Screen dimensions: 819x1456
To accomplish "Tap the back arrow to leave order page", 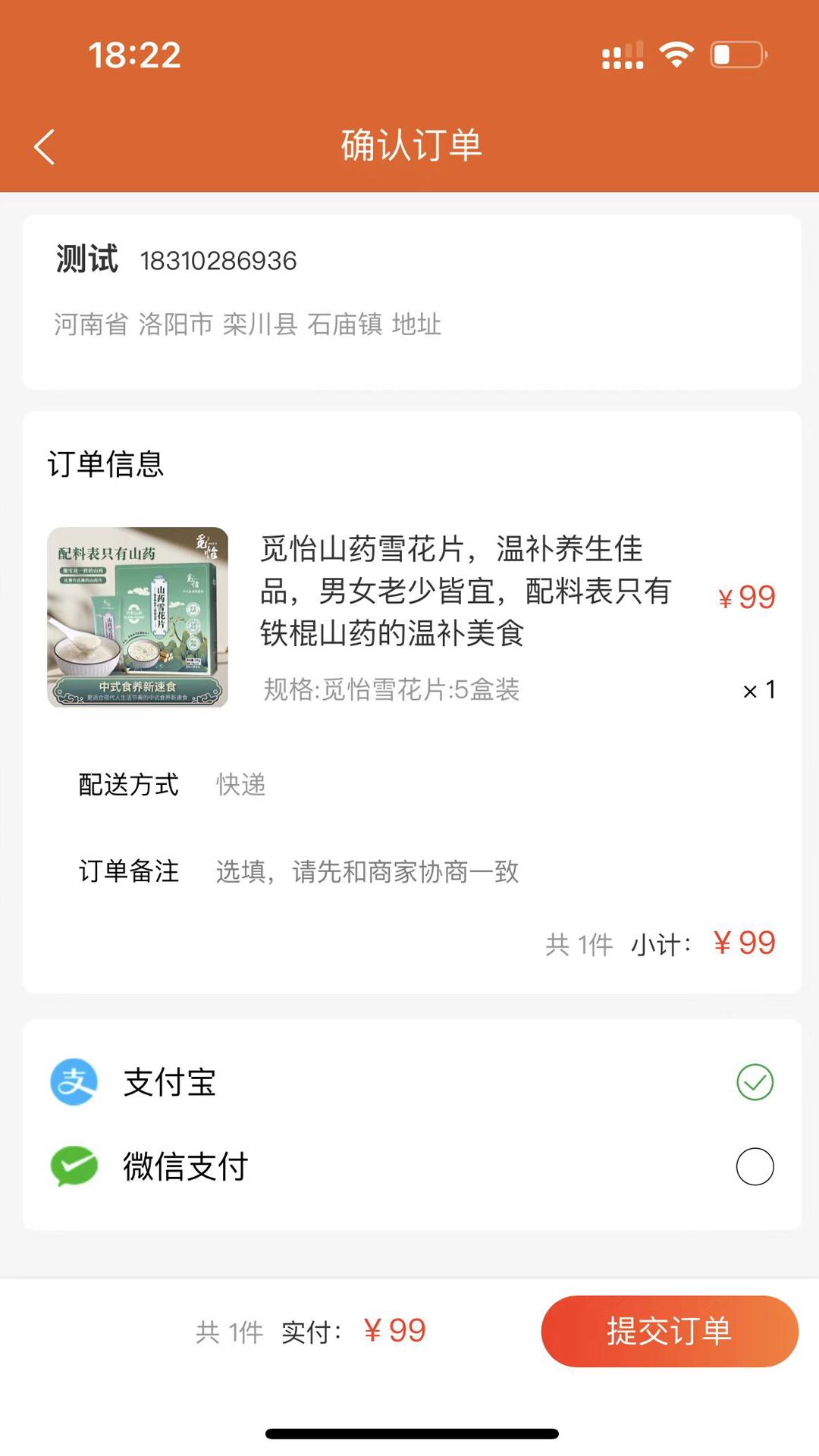I will tap(45, 146).
